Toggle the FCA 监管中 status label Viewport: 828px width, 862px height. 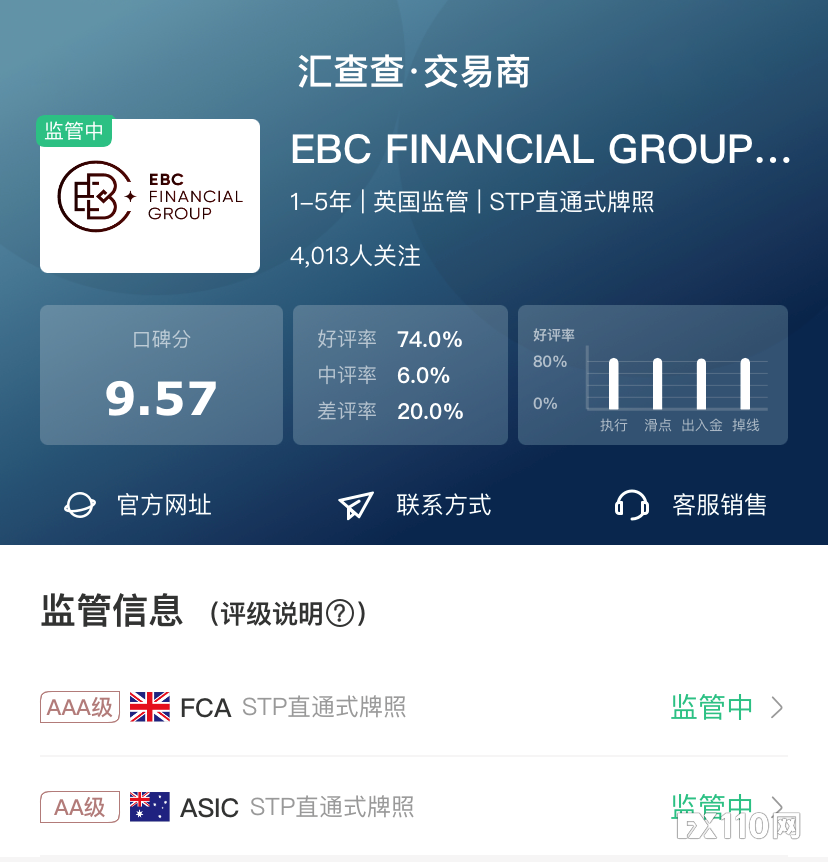[713, 707]
